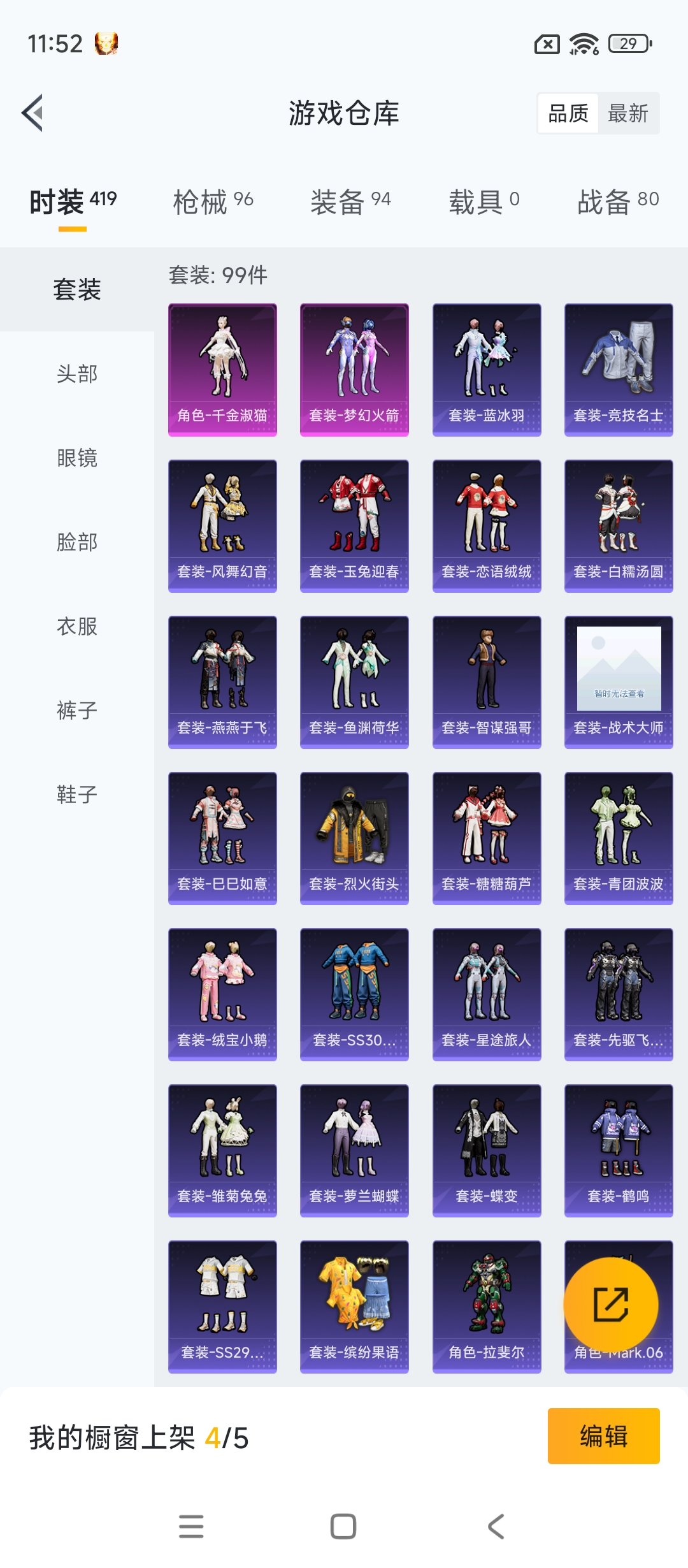Select the 衣服 category
This screenshot has height=1568, width=688.
coord(77,627)
